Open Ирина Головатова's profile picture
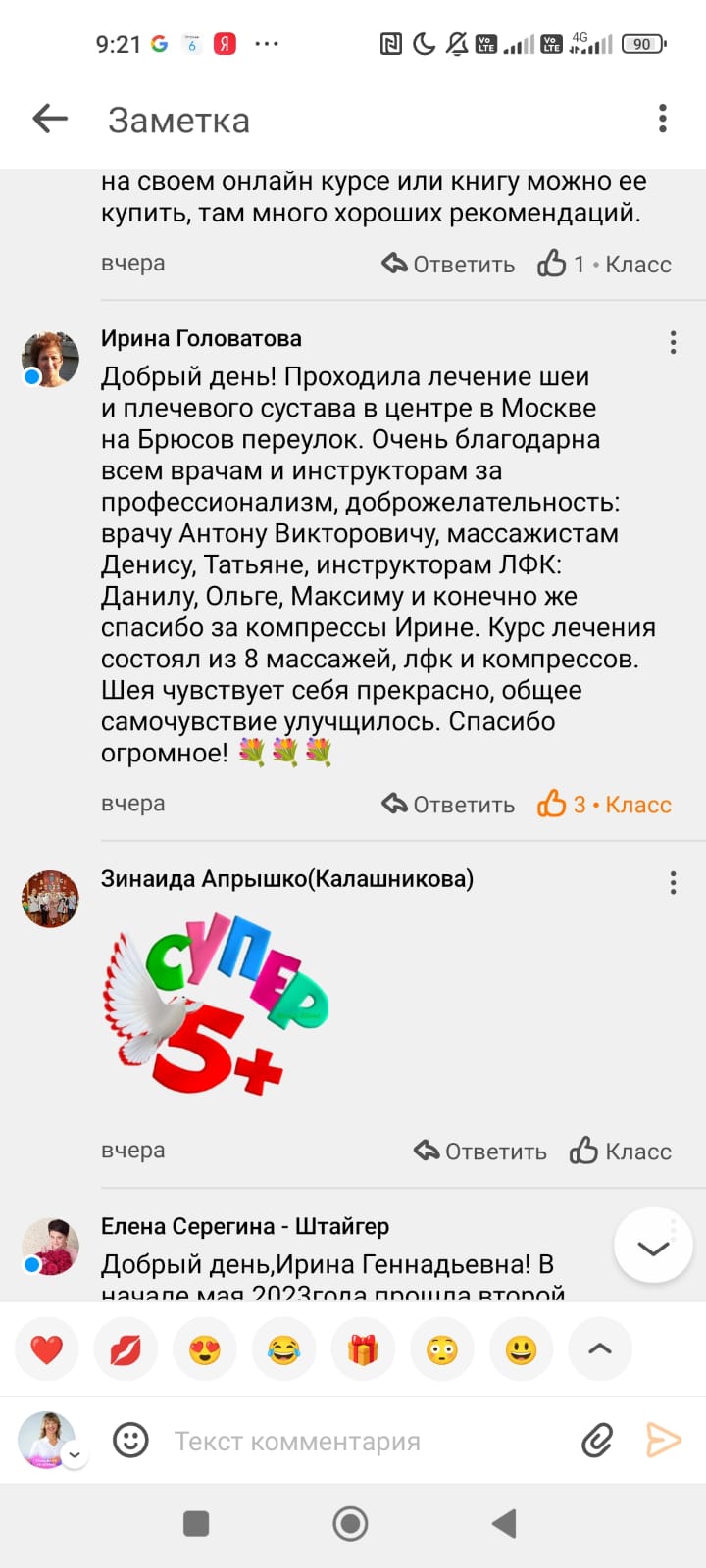The width and height of the screenshot is (706, 1568). (50, 359)
